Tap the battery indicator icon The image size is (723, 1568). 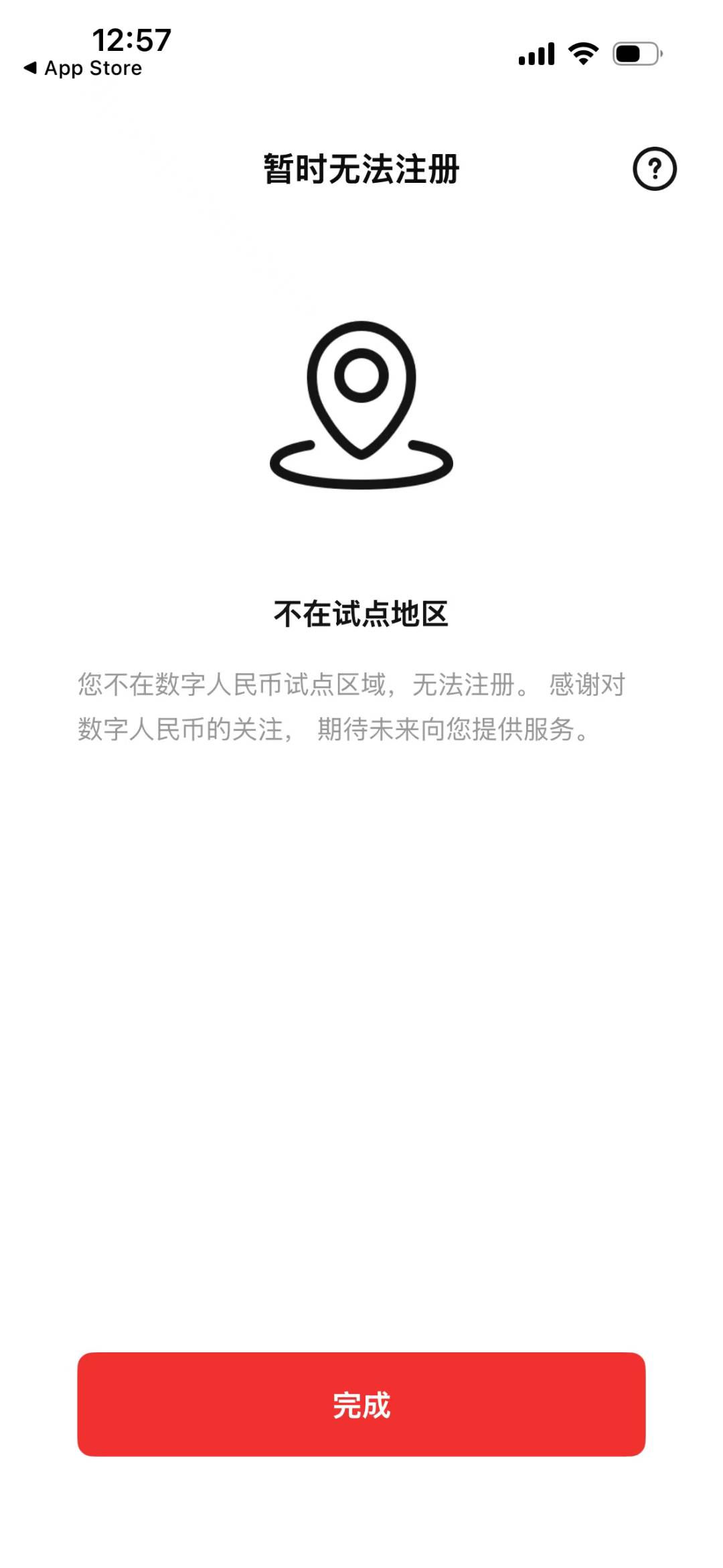click(636, 54)
